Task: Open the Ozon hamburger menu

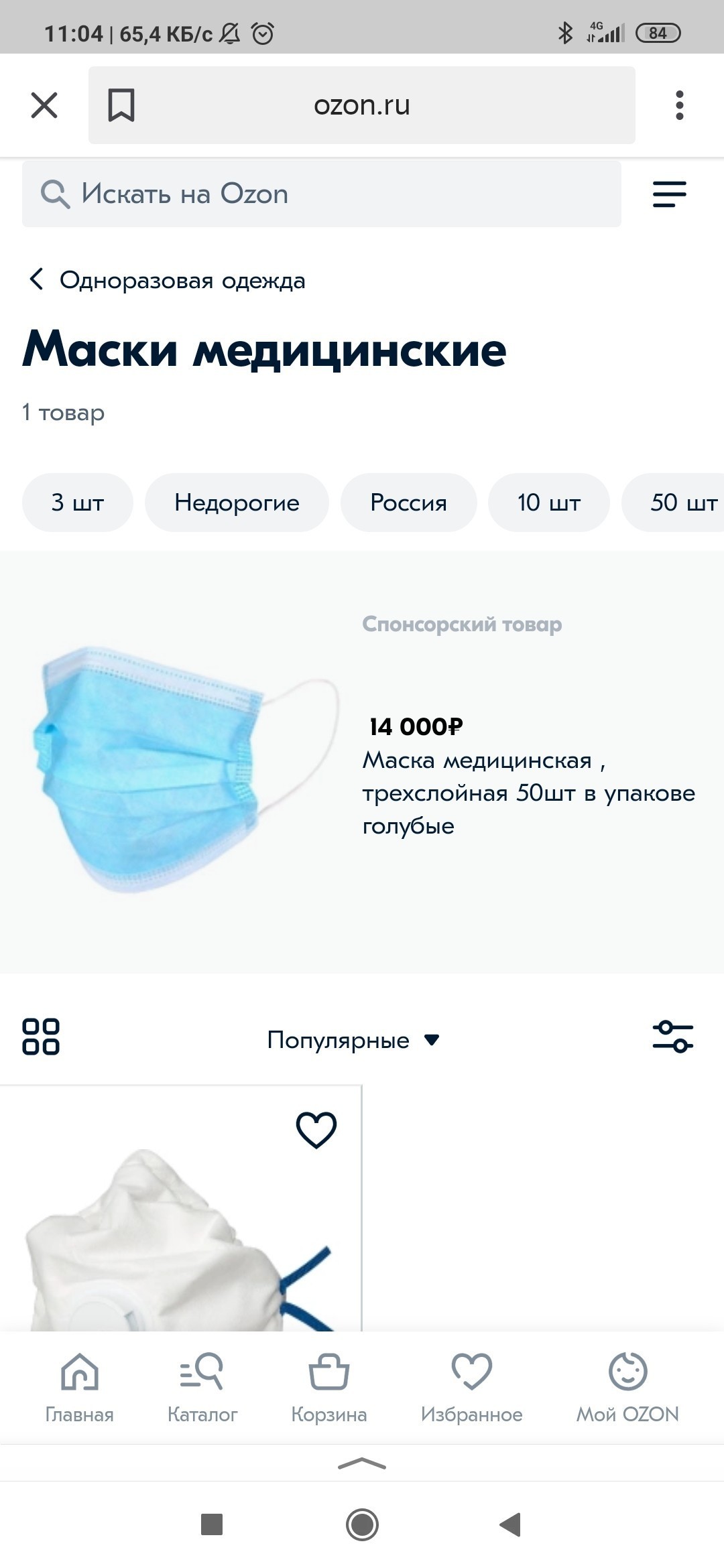Action: (x=669, y=194)
